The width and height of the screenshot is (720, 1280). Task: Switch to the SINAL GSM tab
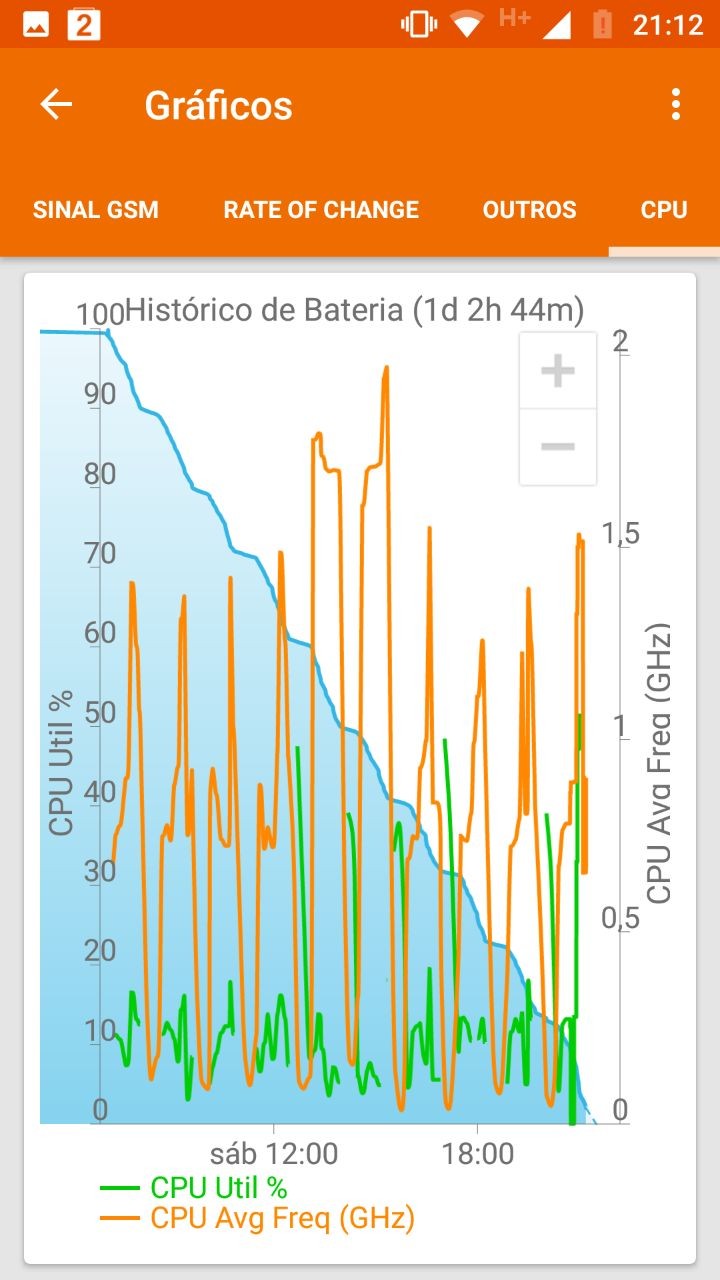[x=96, y=210]
